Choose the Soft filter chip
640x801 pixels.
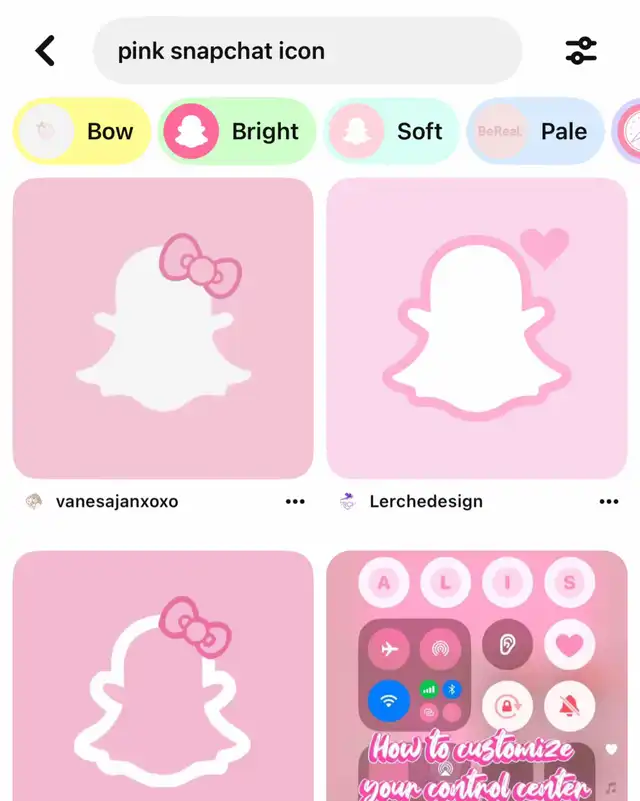tap(391, 131)
